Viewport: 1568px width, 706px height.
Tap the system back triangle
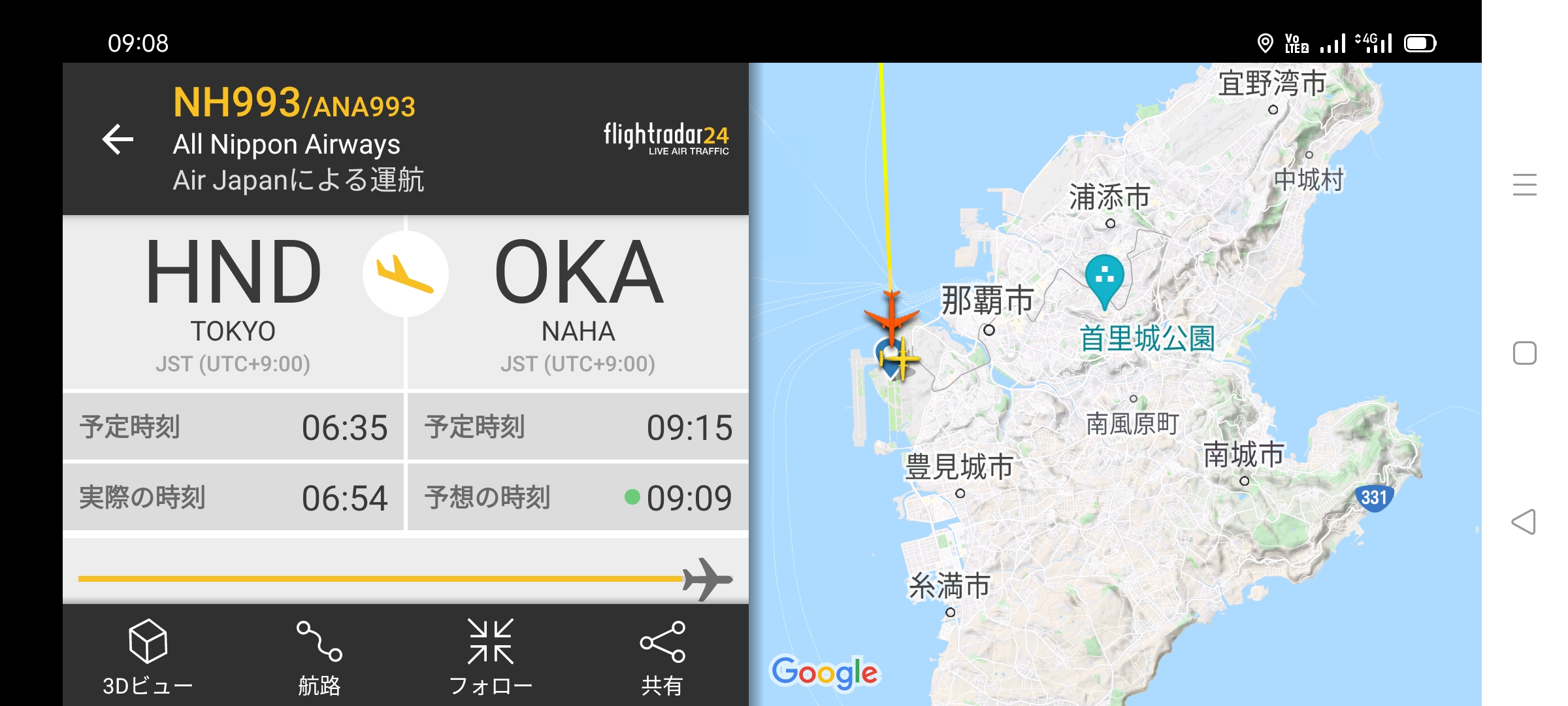1524,522
